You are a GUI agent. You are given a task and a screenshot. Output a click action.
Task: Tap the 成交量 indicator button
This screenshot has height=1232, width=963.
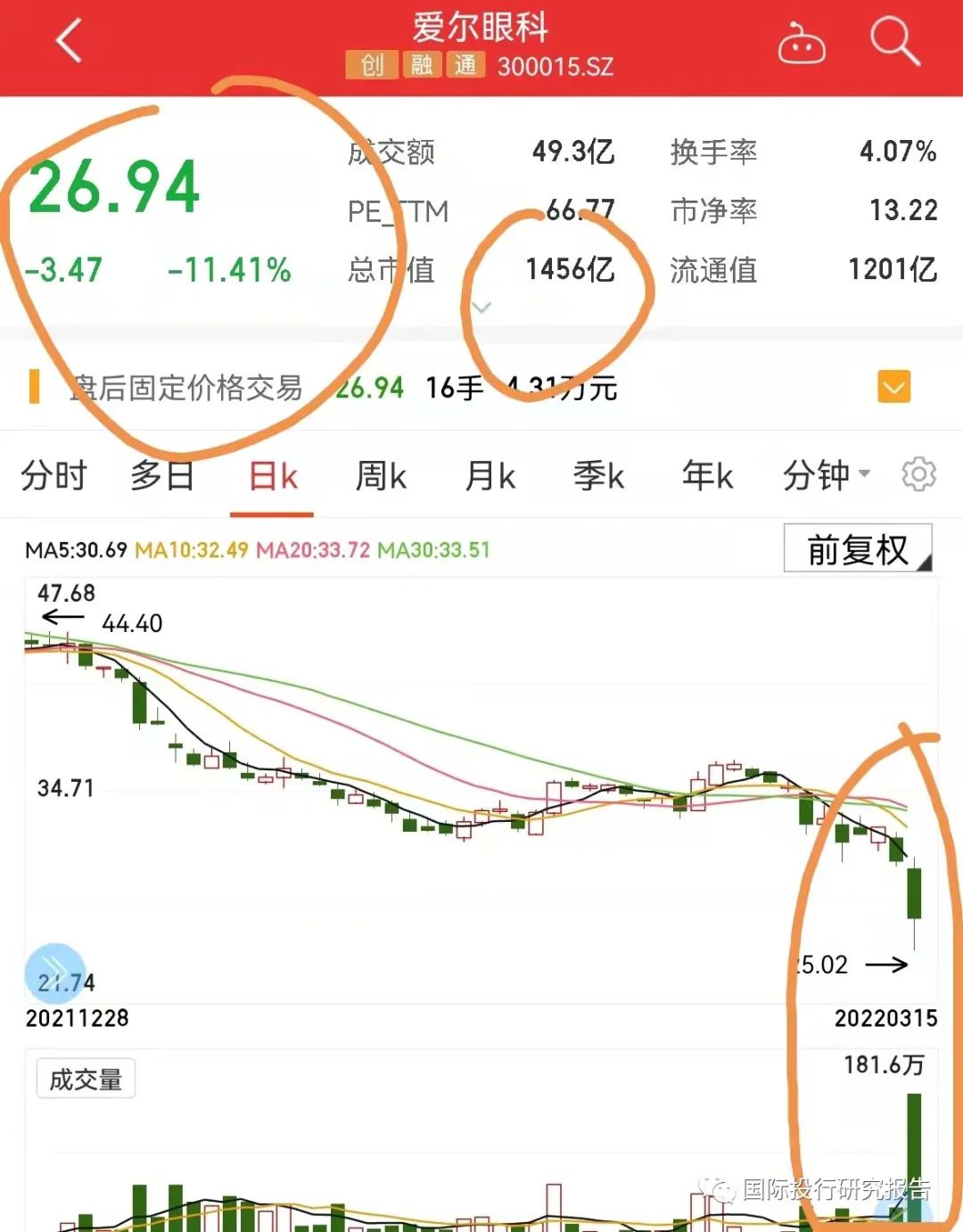[86, 1080]
